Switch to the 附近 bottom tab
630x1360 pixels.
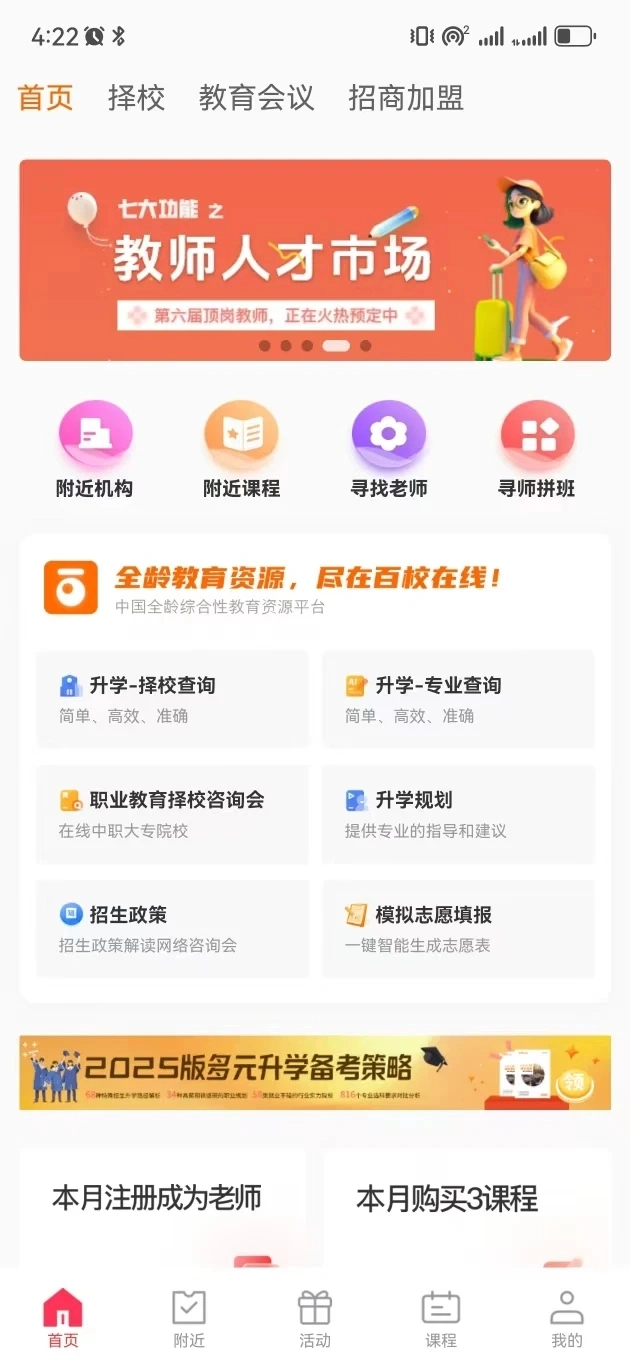pos(189,1318)
